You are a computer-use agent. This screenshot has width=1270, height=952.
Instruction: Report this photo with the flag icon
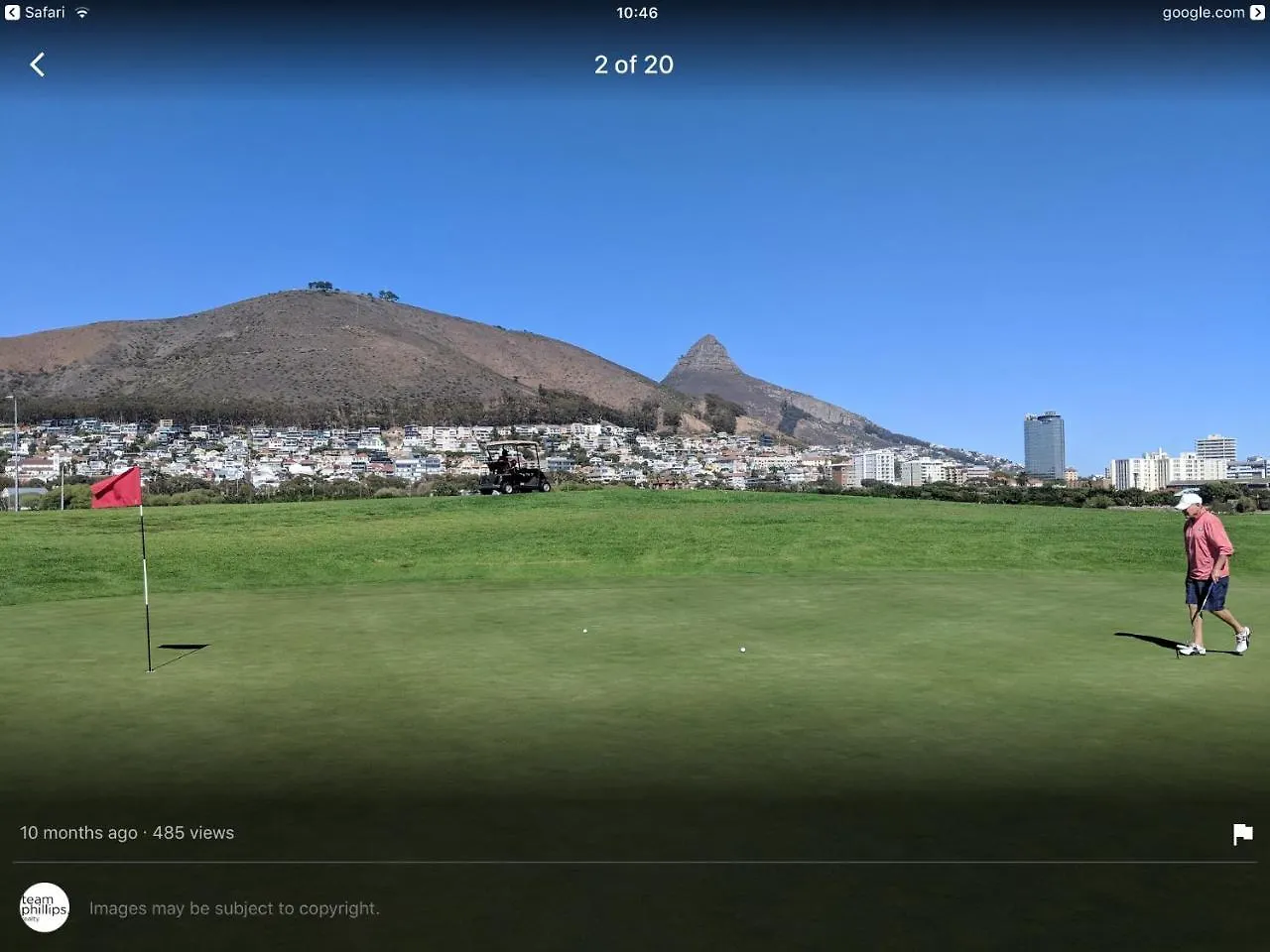1242,834
